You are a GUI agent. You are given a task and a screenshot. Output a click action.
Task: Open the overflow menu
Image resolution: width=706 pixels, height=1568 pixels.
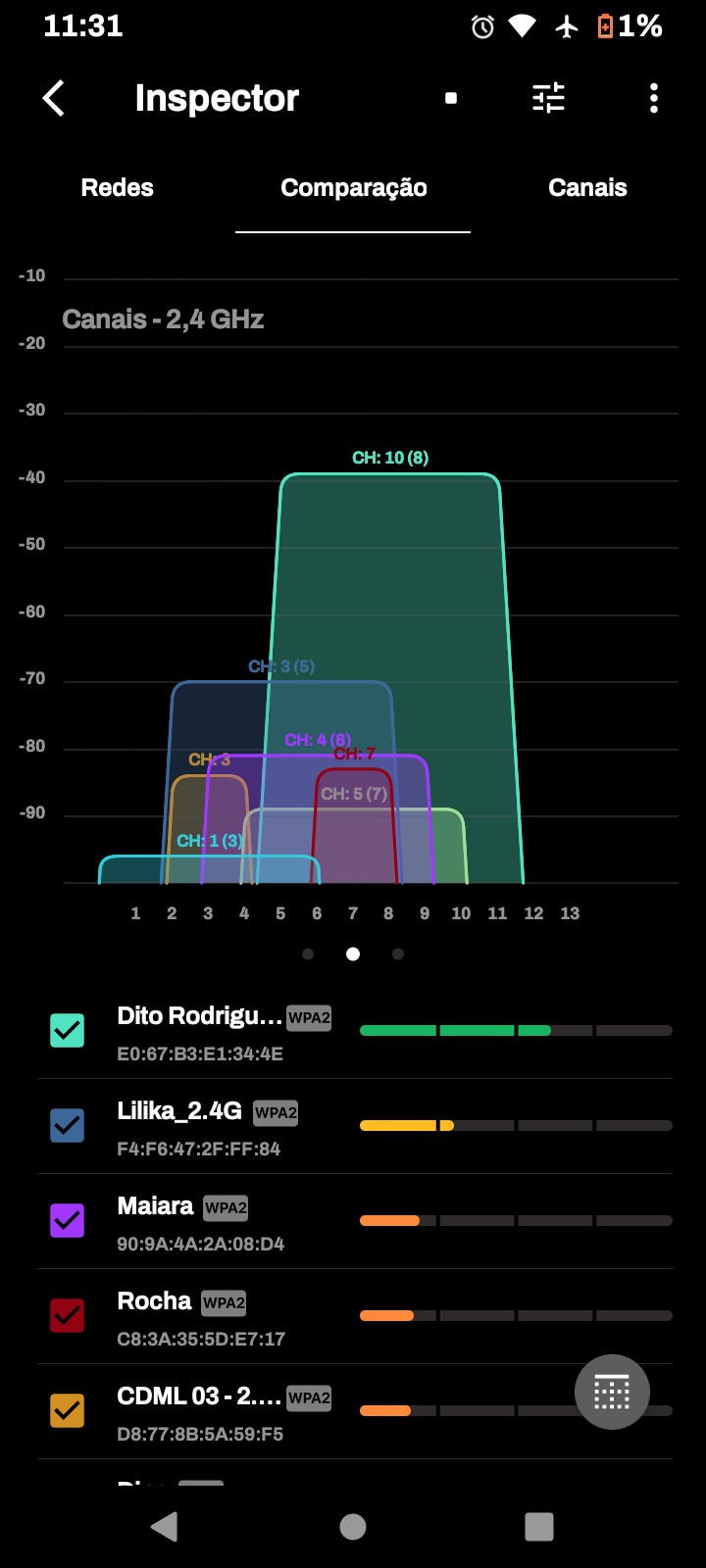[x=654, y=98]
